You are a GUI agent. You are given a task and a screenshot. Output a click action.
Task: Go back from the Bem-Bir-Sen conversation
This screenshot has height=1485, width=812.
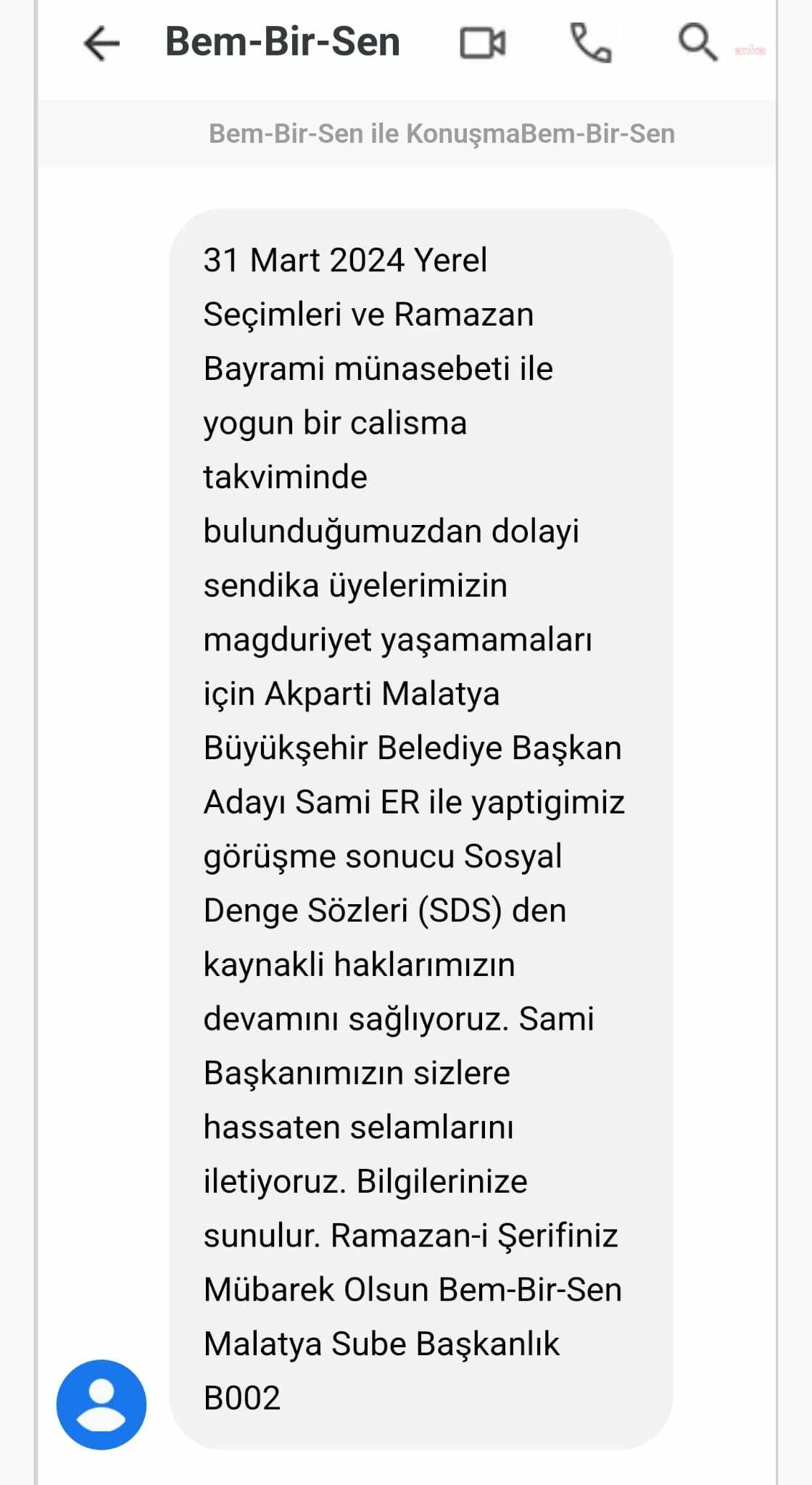click(101, 44)
